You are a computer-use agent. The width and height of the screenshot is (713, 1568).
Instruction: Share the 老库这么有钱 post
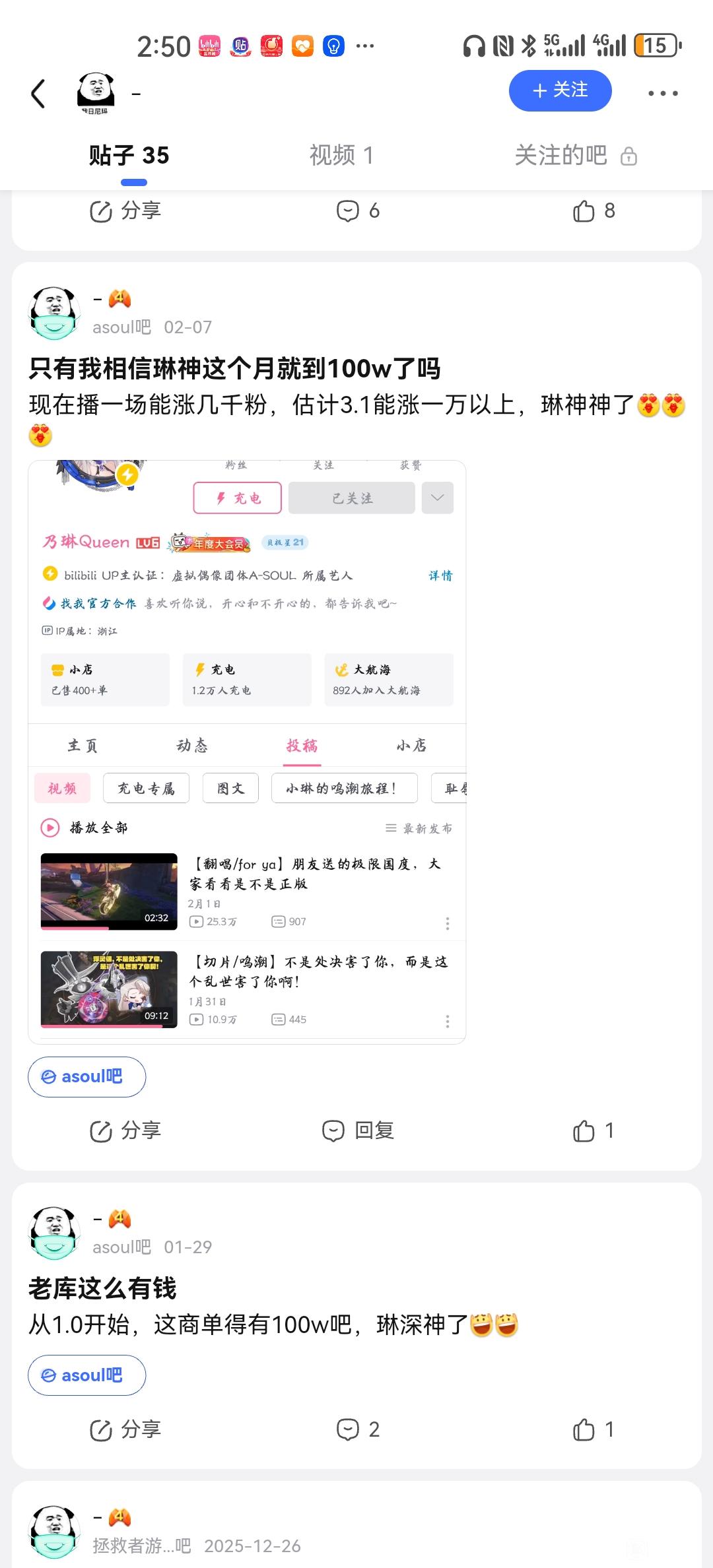point(125,1429)
